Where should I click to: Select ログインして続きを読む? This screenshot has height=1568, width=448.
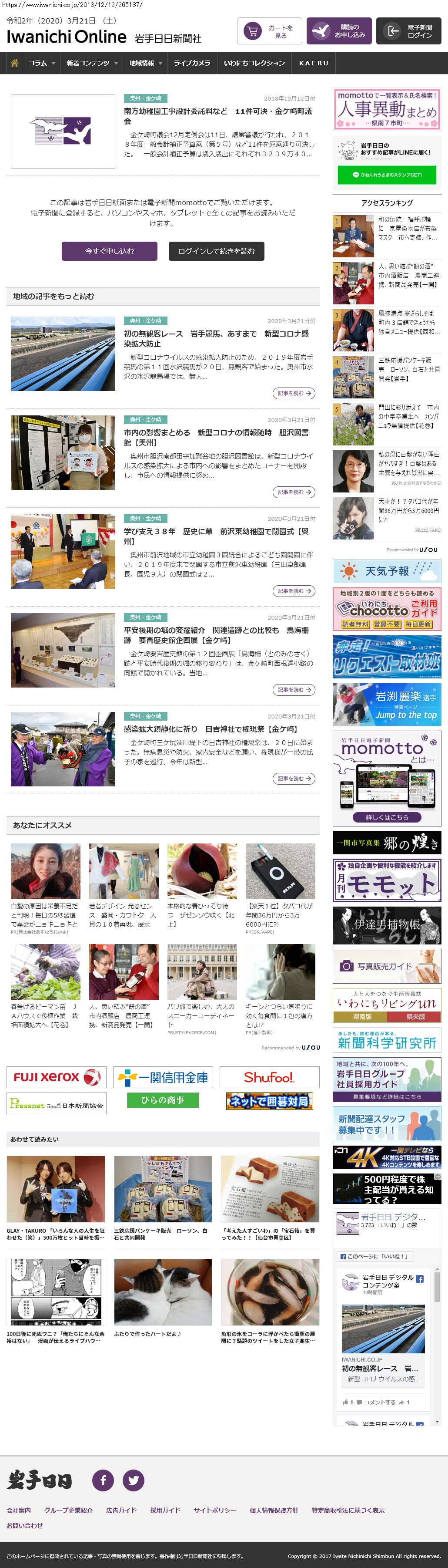point(216,251)
